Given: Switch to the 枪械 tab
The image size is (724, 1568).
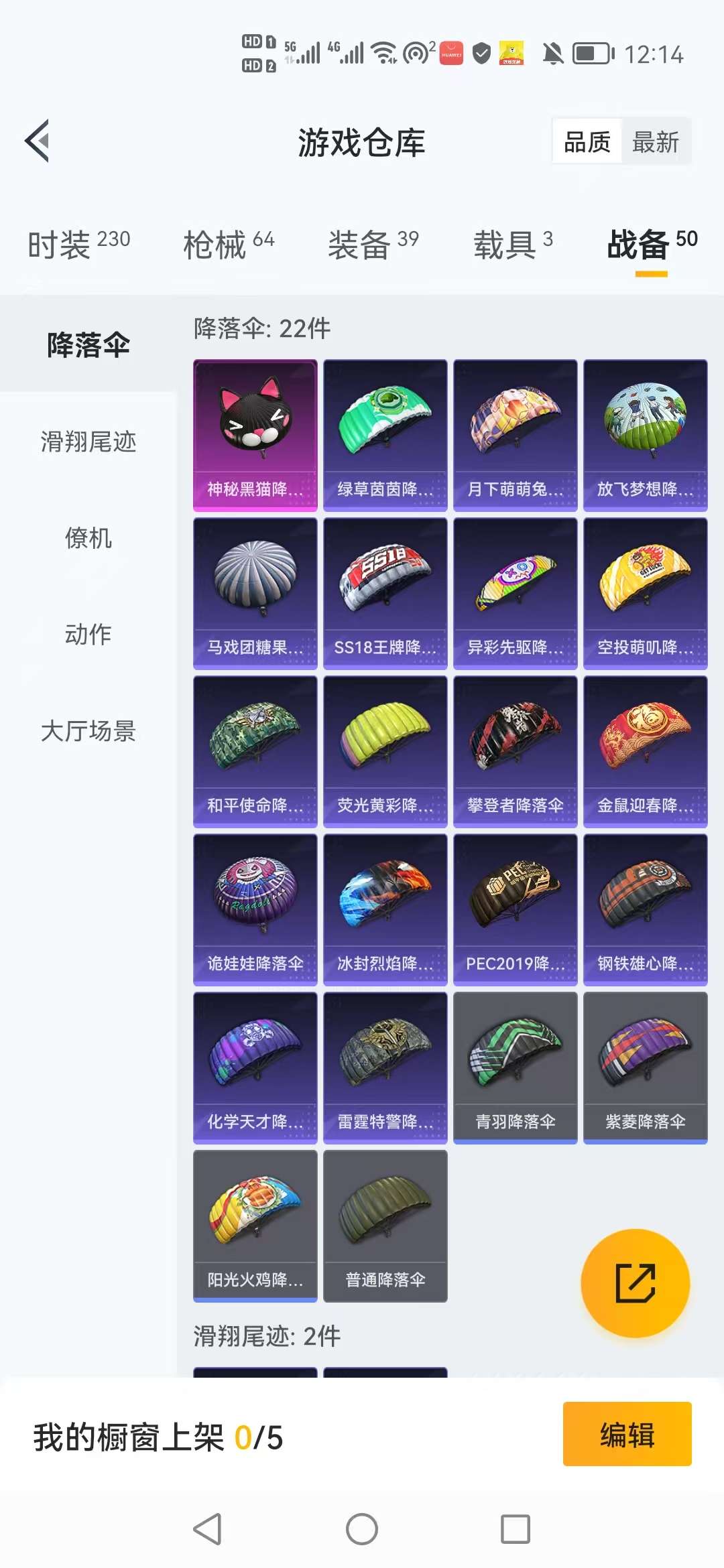Looking at the screenshot, I should 229,244.
